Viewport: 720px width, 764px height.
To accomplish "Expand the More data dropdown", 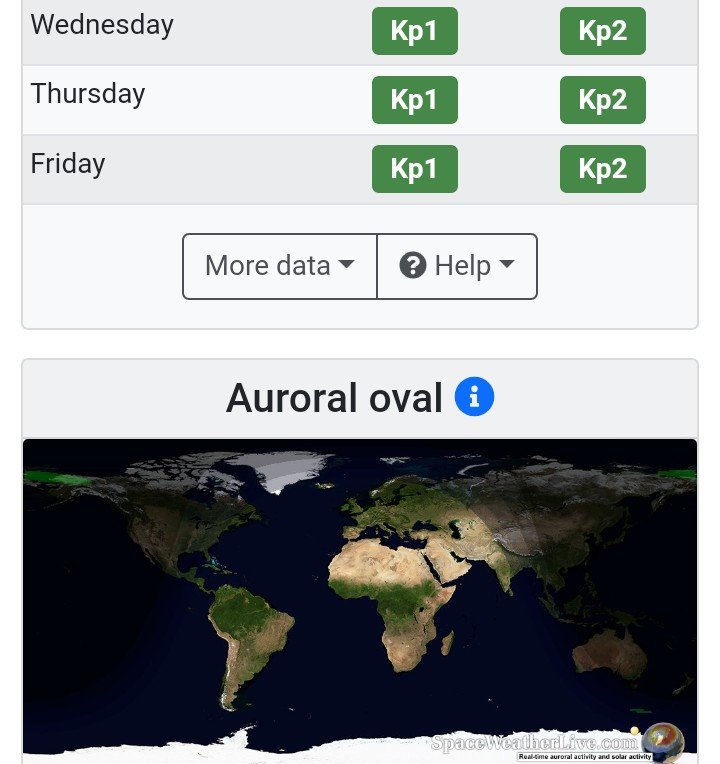I will pos(280,266).
